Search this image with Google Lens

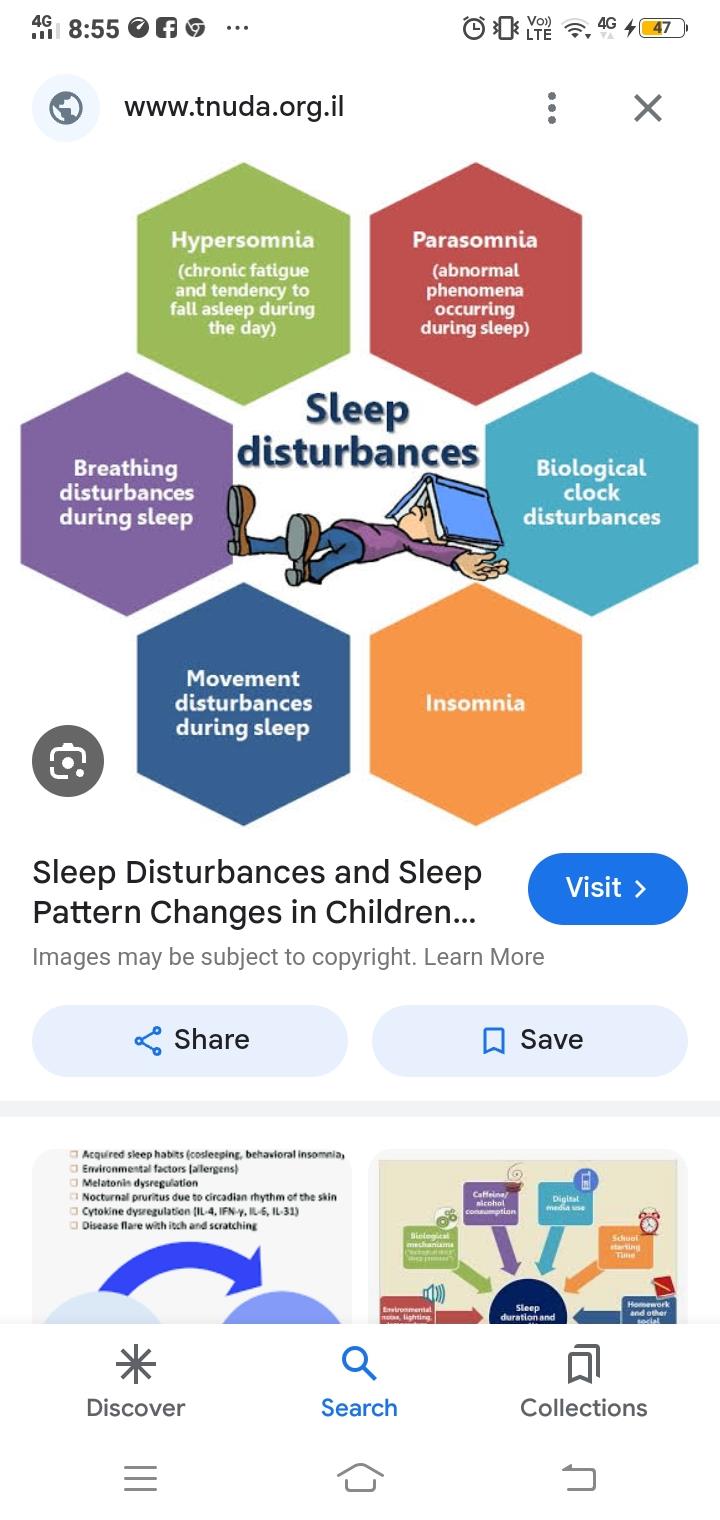[68, 761]
